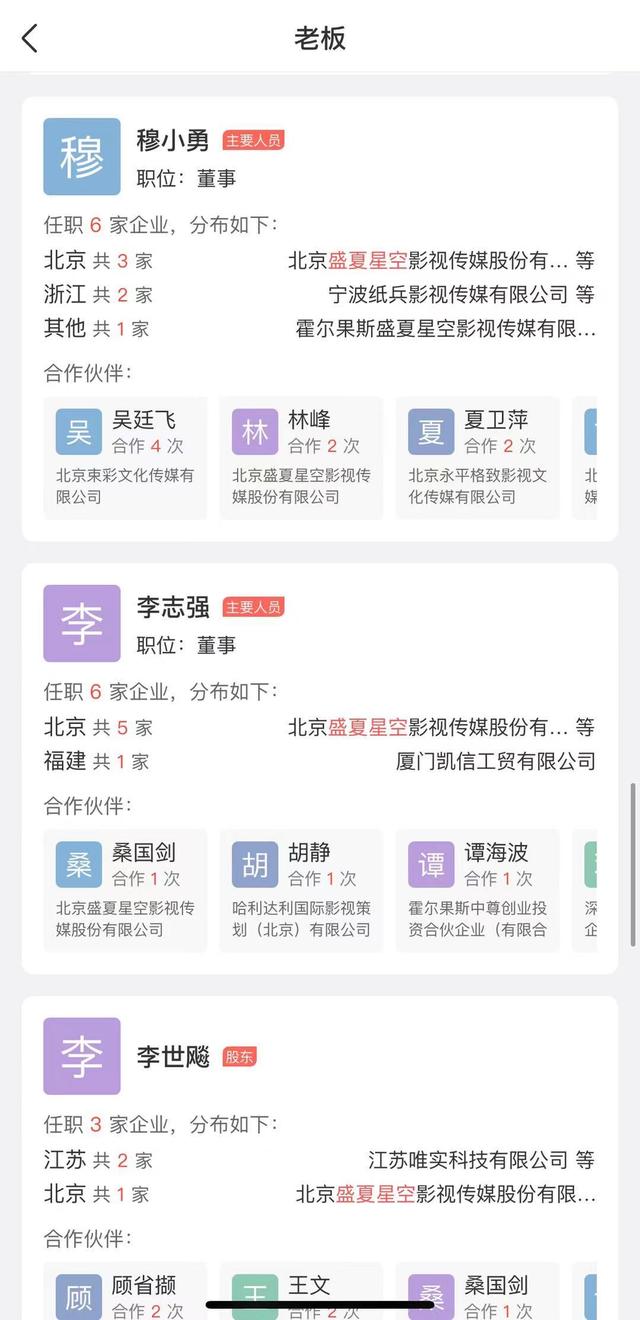The width and height of the screenshot is (640, 1320).
Task: View partner 谭海波 under 李志强
Action: 477,890
